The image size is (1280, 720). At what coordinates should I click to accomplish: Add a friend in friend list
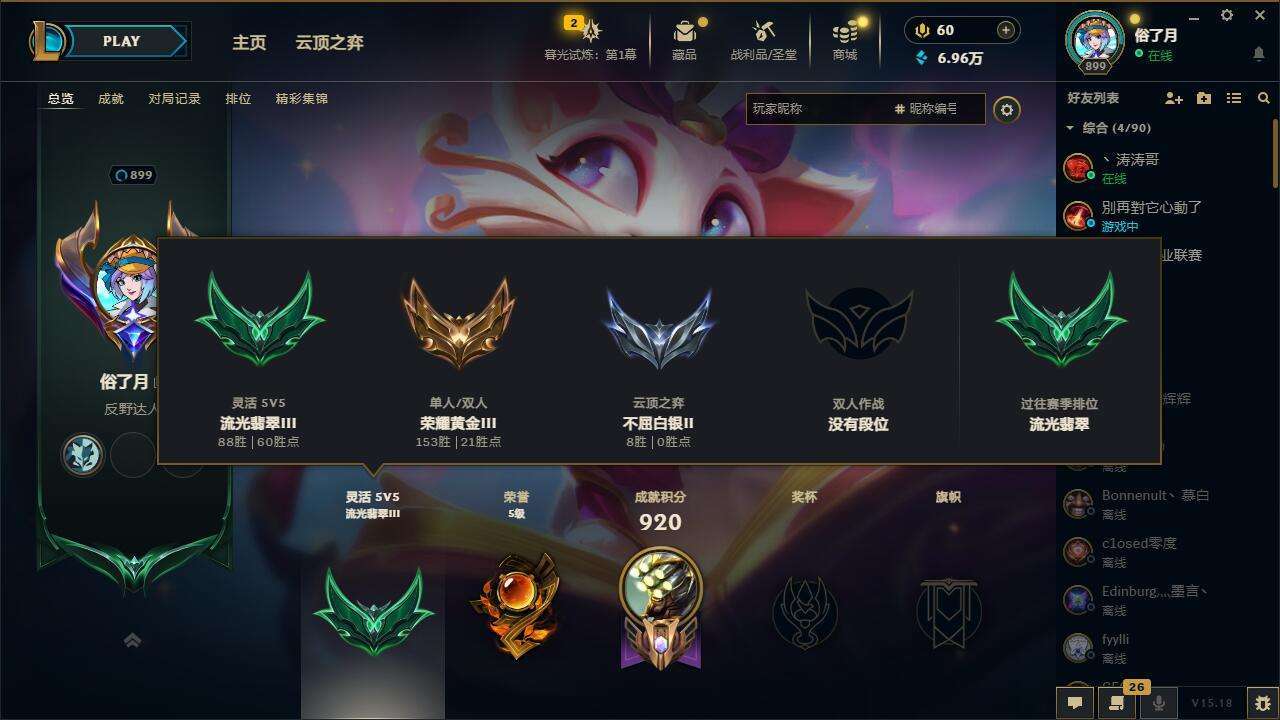point(1174,98)
